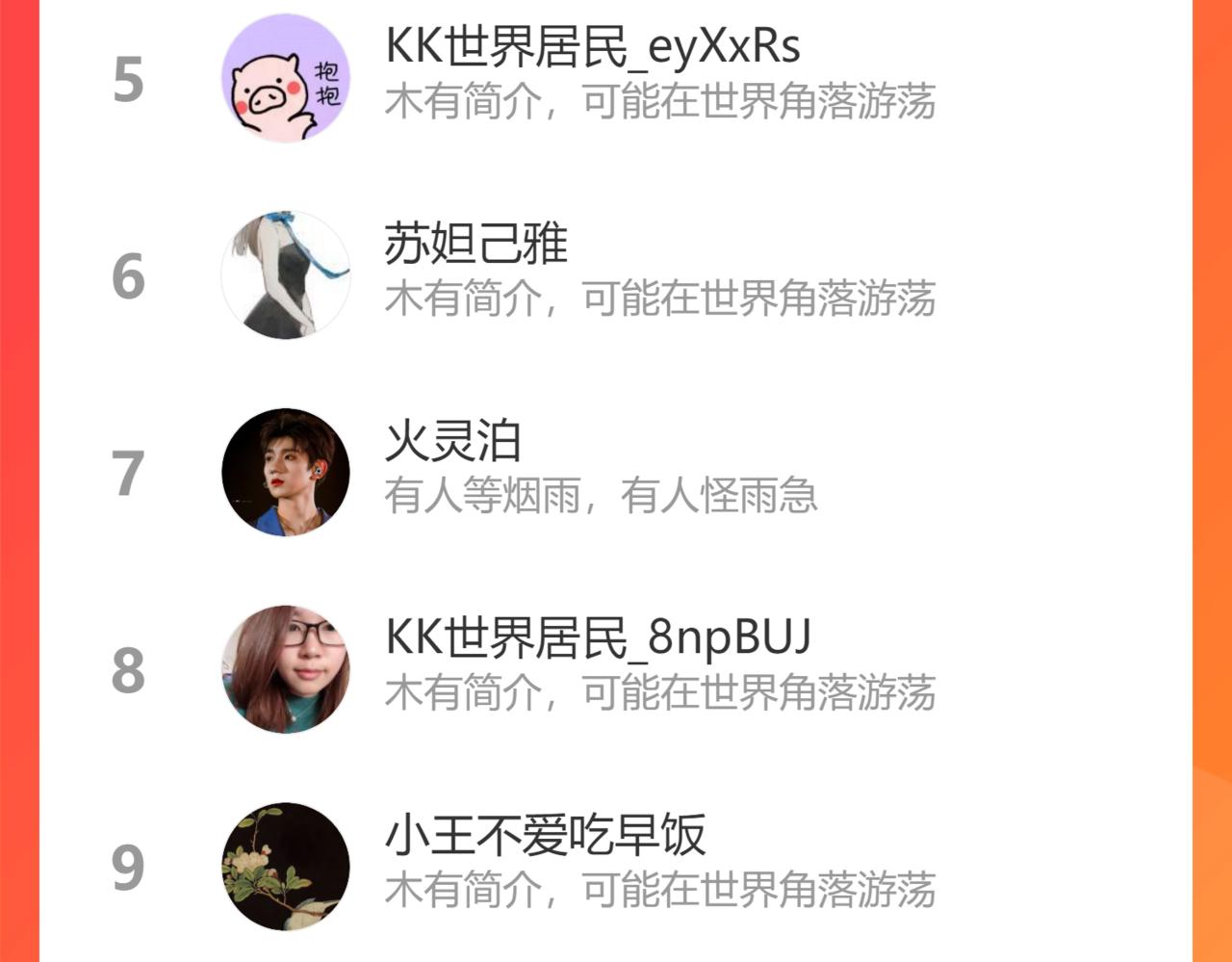Open 苏妲己雅's profile row
The width and height of the screenshot is (1232, 962).
click(x=616, y=275)
